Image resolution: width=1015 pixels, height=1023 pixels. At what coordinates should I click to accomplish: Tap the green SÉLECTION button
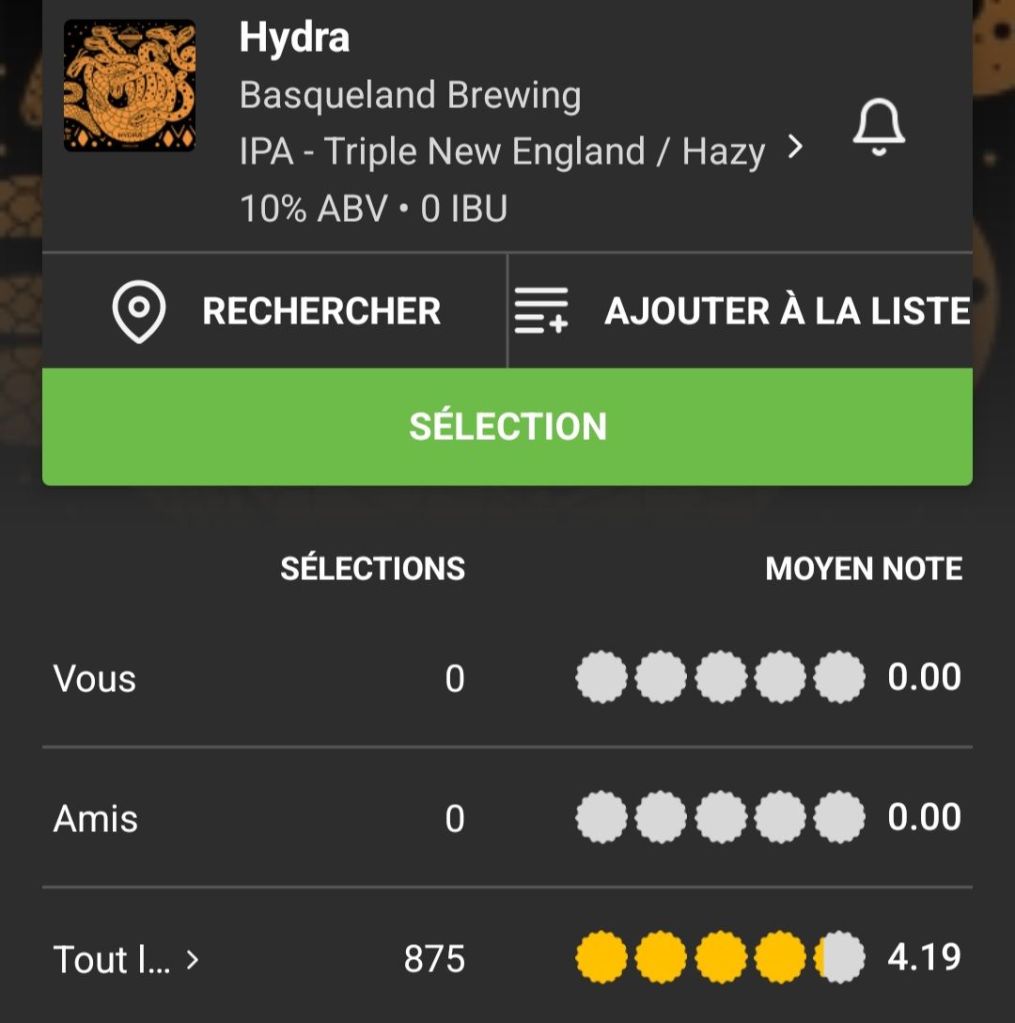[x=507, y=427]
